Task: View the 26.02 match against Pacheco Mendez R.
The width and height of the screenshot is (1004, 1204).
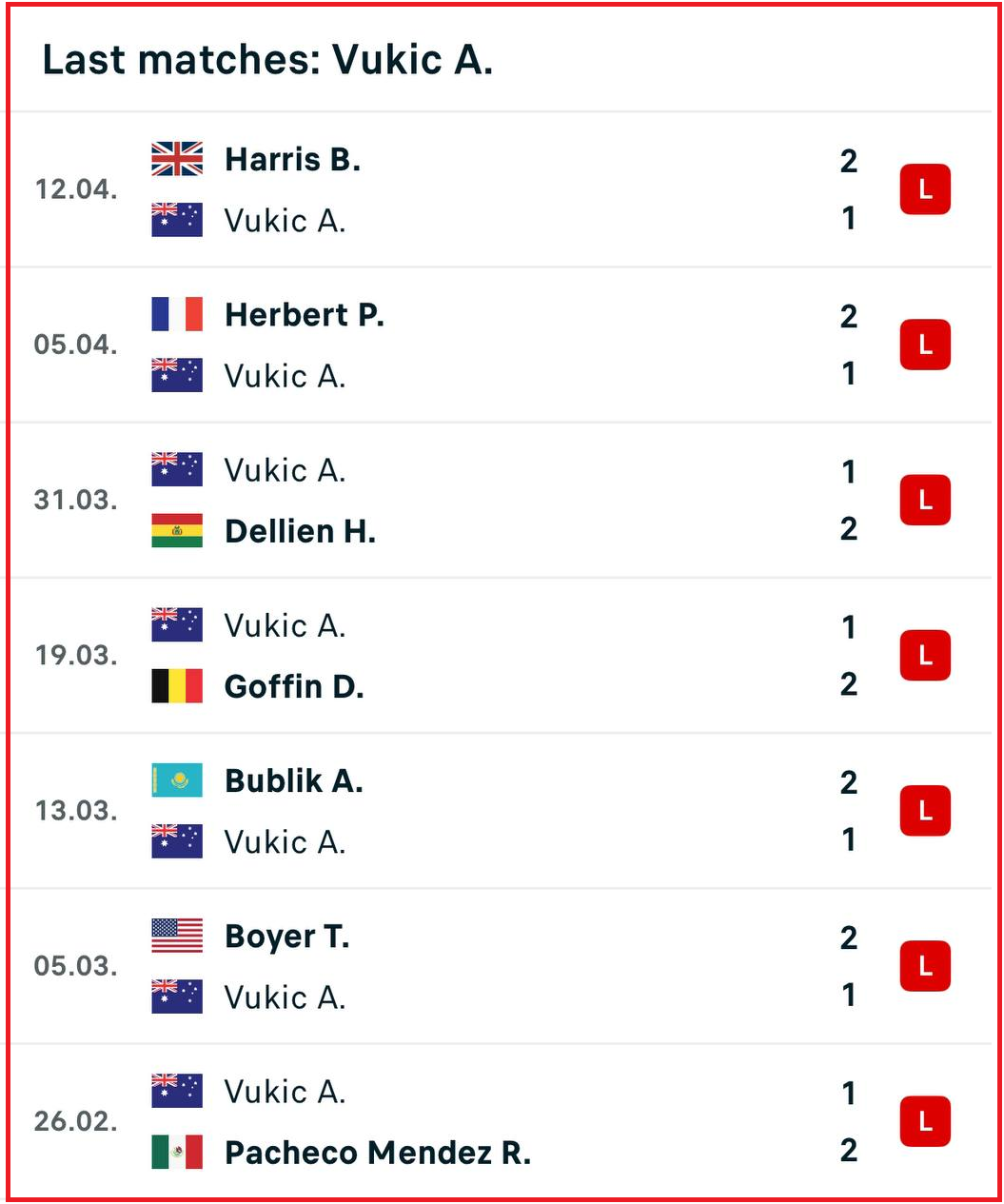Action: click(502, 1120)
